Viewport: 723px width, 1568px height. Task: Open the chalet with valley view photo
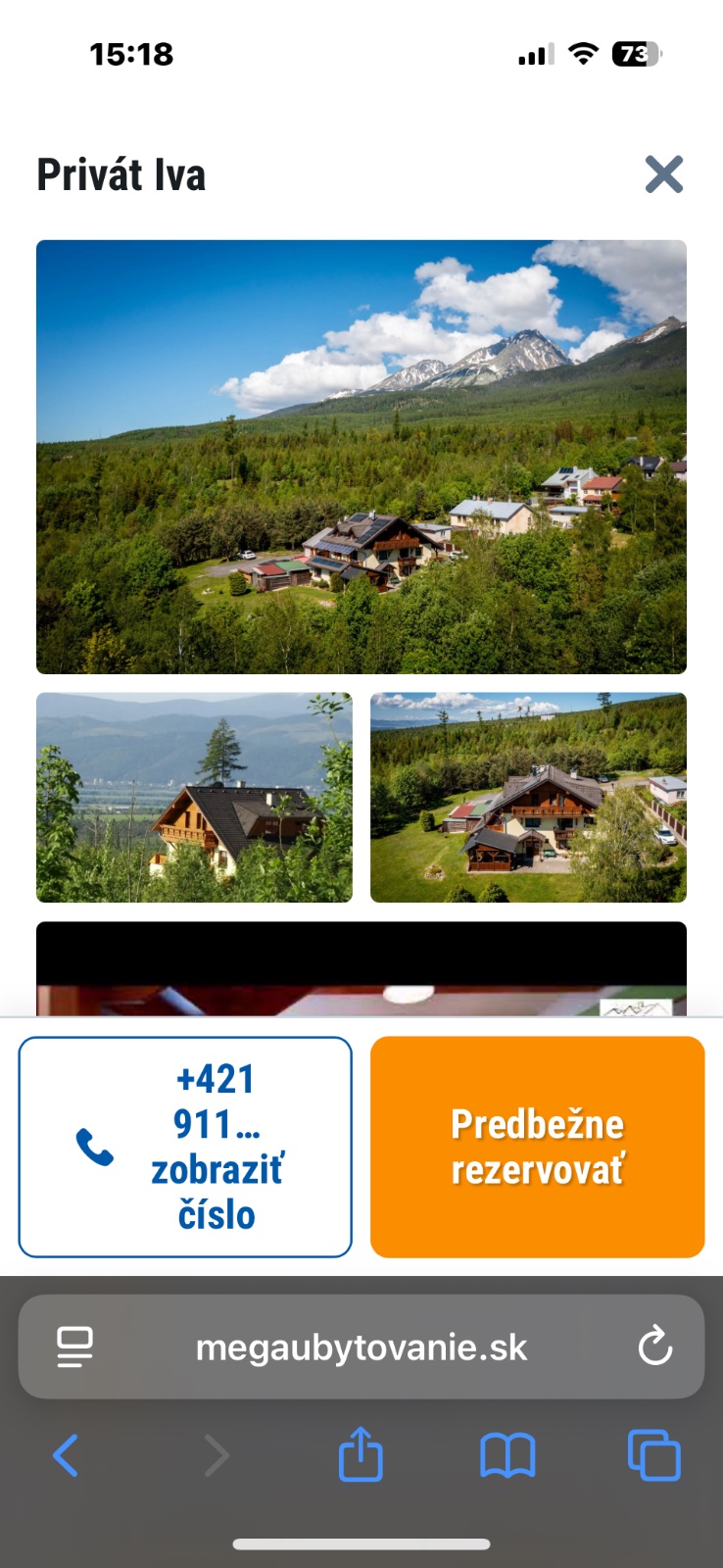pyautogui.click(x=194, y=797)
